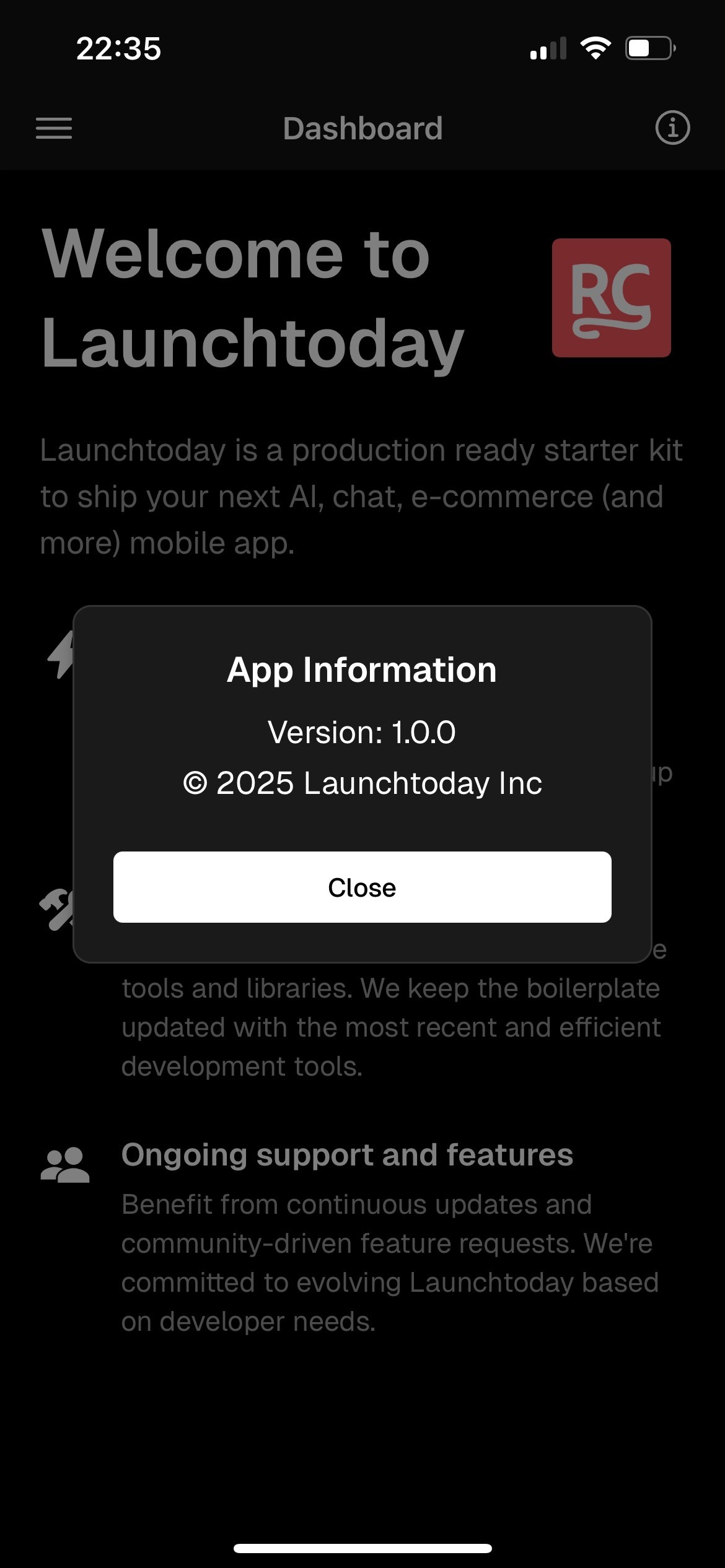This screenshot has width=725, height=1568.
Task: Tap the cellular signal bars indicator
Action: [549, 48]
